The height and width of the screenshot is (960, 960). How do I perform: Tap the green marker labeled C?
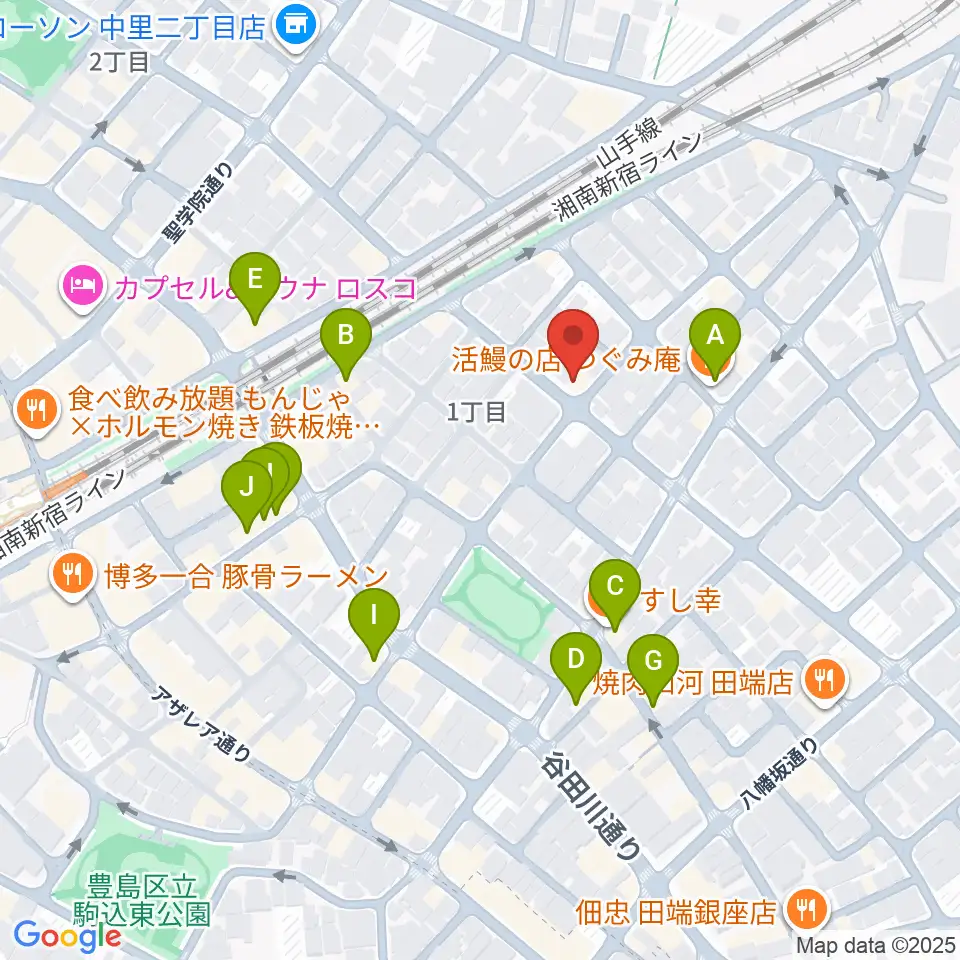615,593
